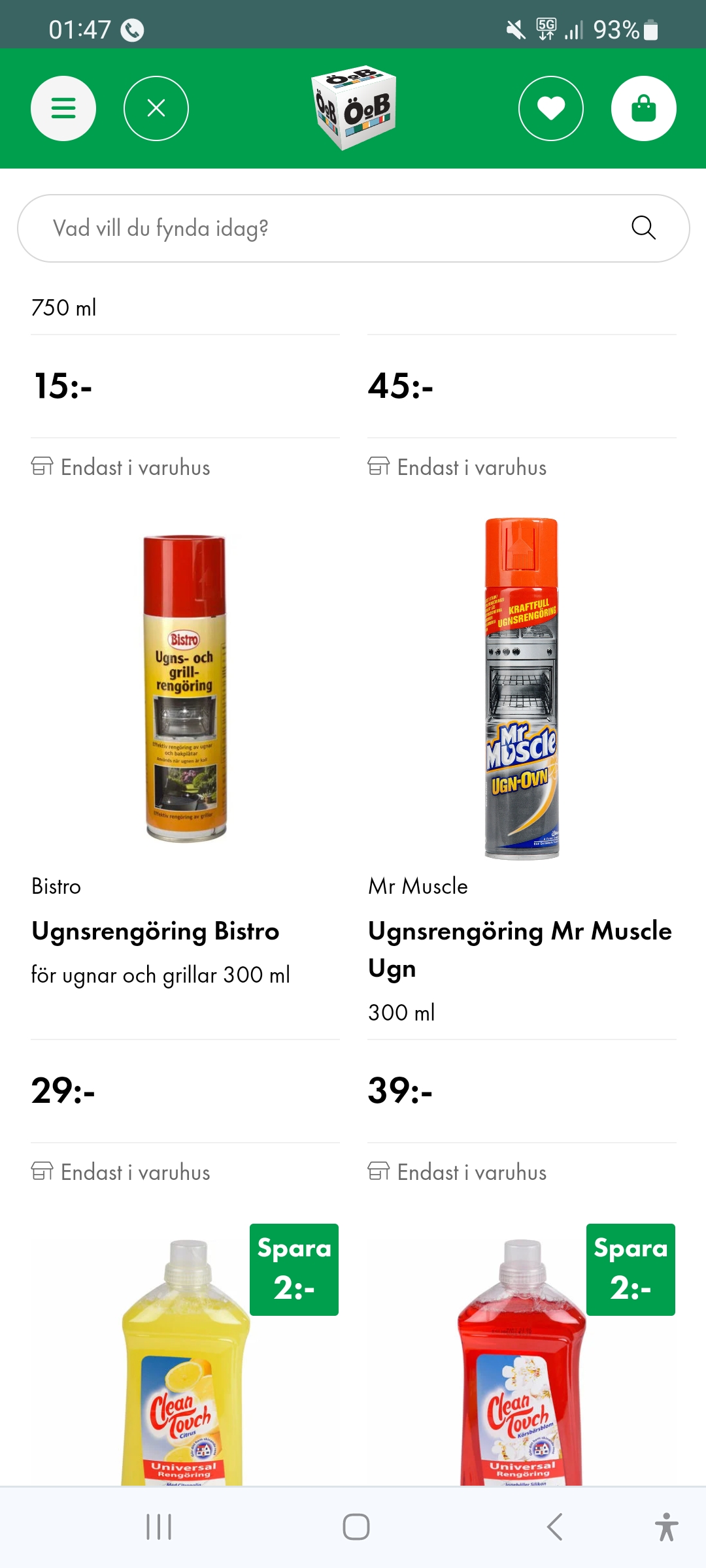Focus the 'Vad vill du fynda idag?' search field
Screen dimensions: 706x1568
327,229
